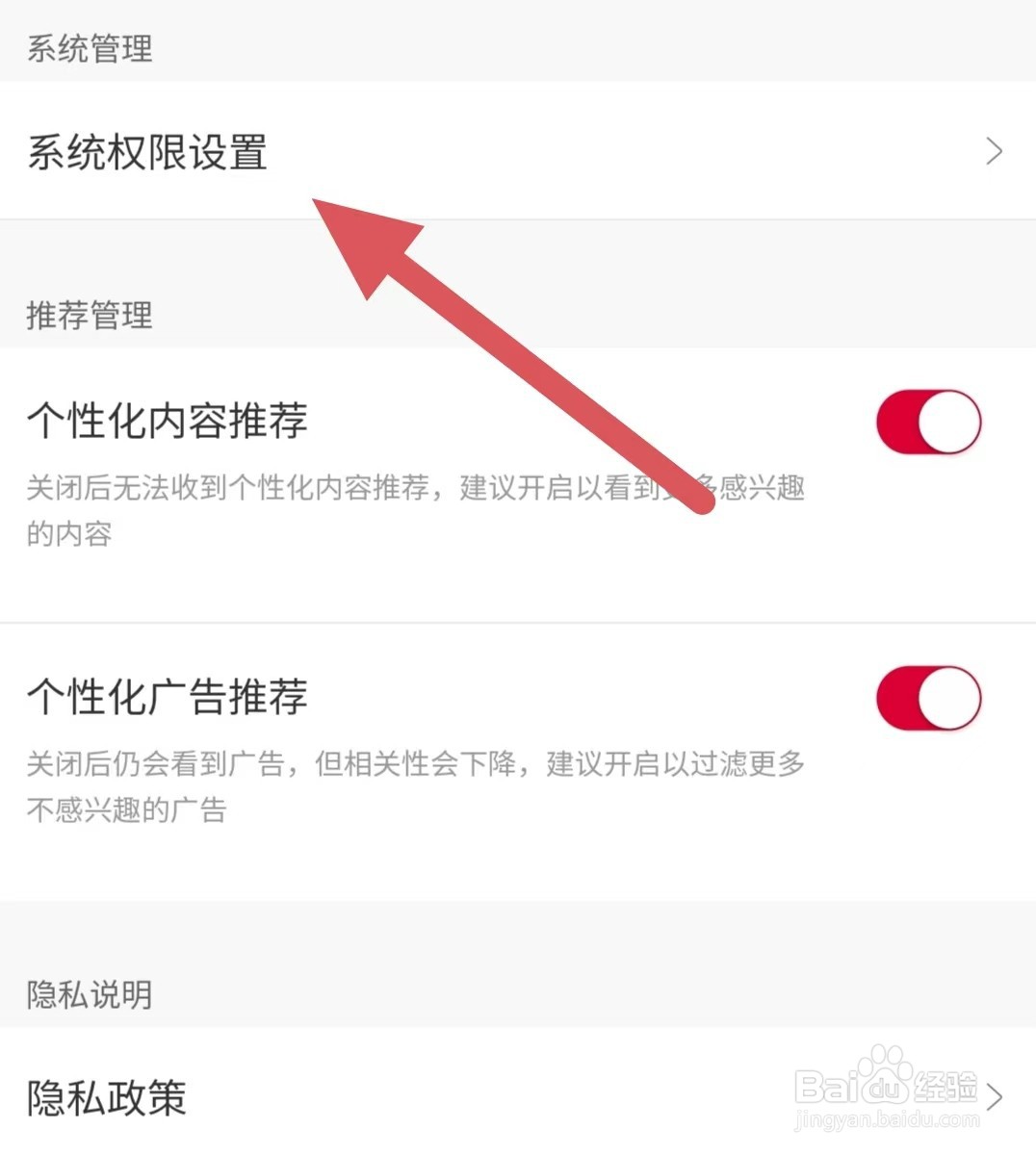
Task: Click the 隐私说明 section label
Action: (89, 995)
